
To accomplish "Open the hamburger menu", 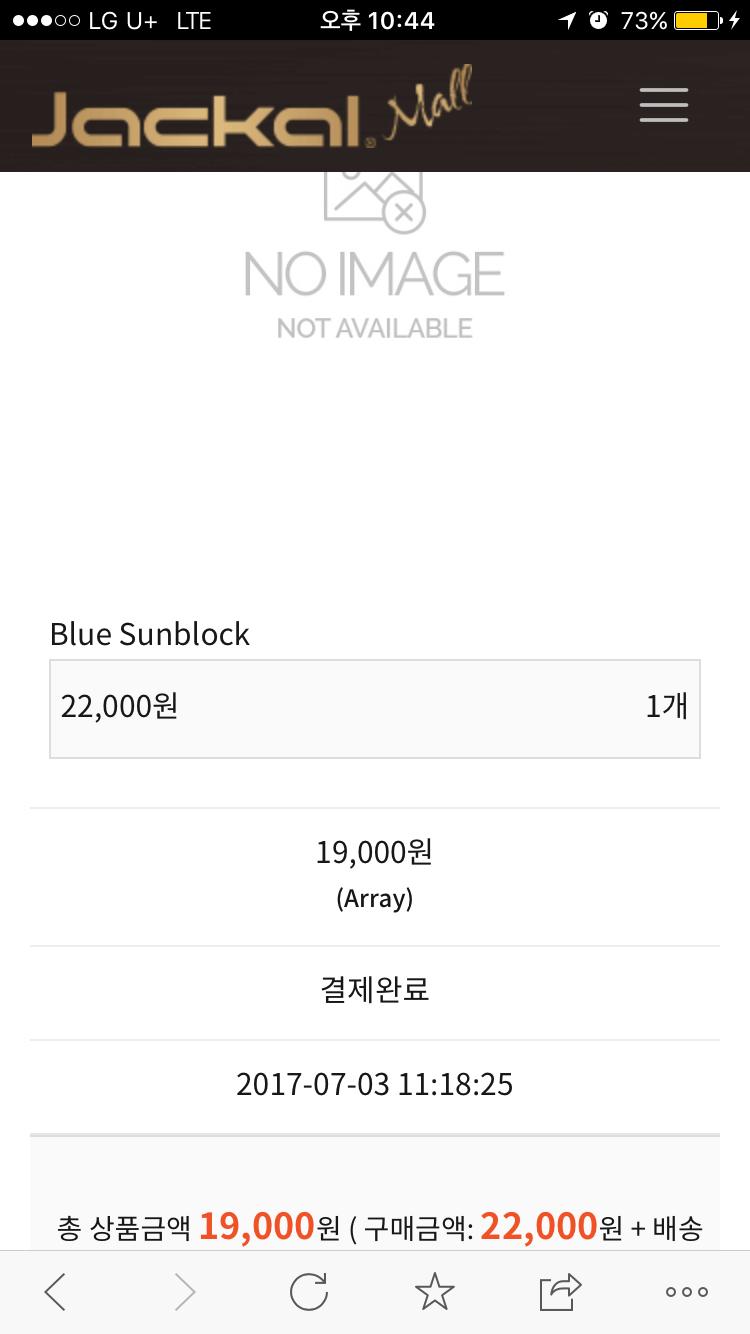I will point(664,105).
